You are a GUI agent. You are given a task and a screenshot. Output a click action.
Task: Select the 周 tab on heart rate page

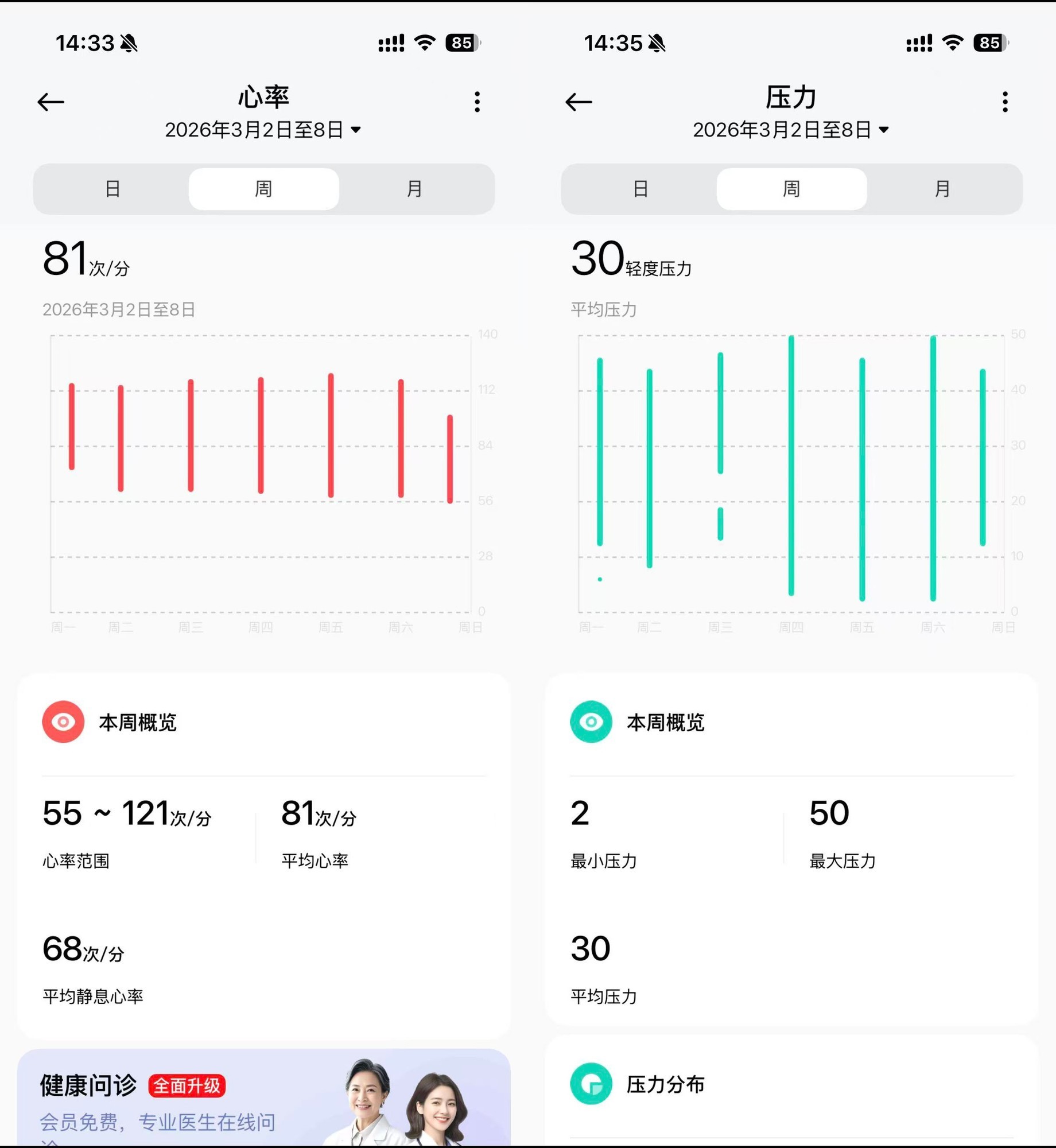coord(263,189)
